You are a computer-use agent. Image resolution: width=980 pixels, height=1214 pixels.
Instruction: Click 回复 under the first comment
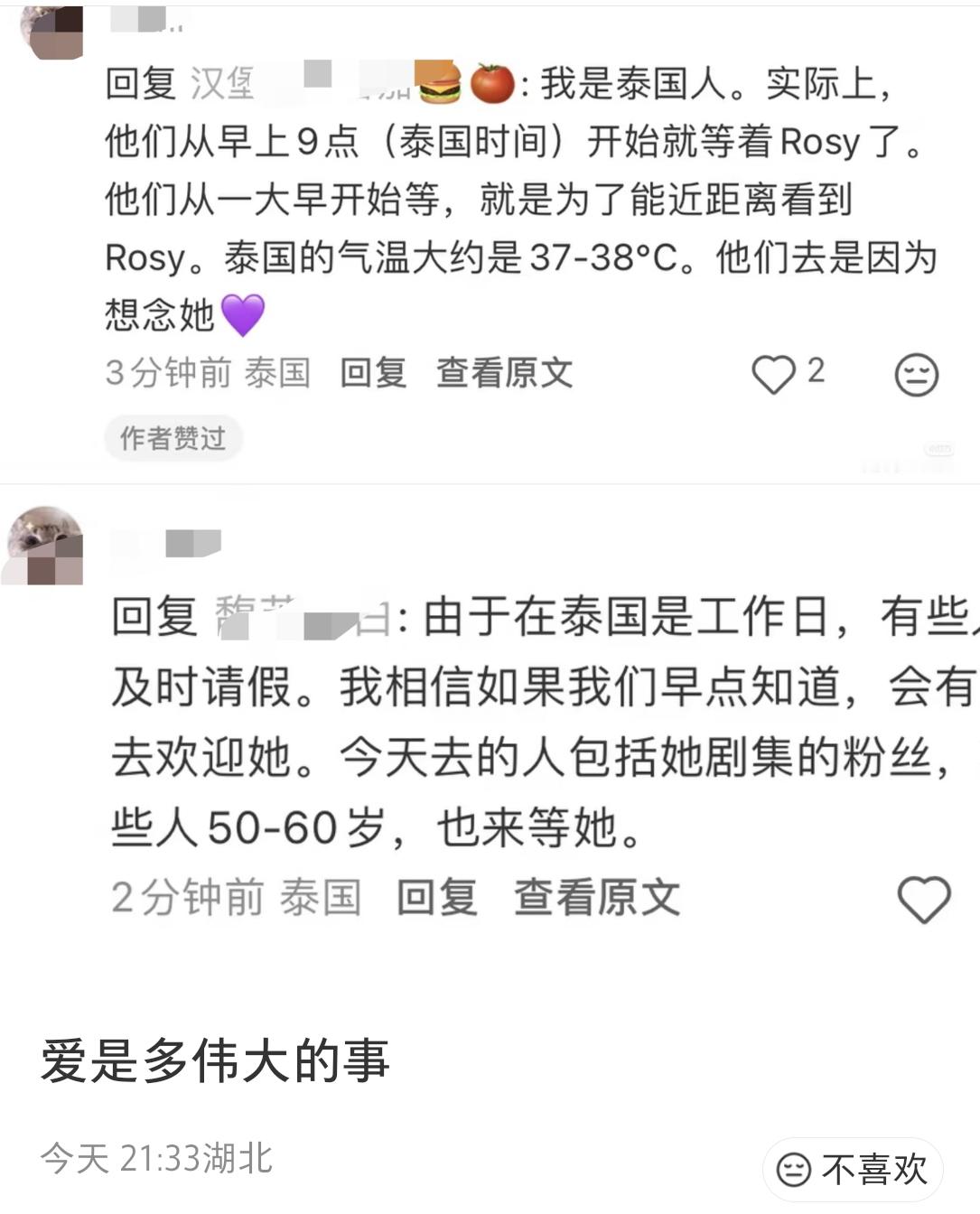[370, 373]
